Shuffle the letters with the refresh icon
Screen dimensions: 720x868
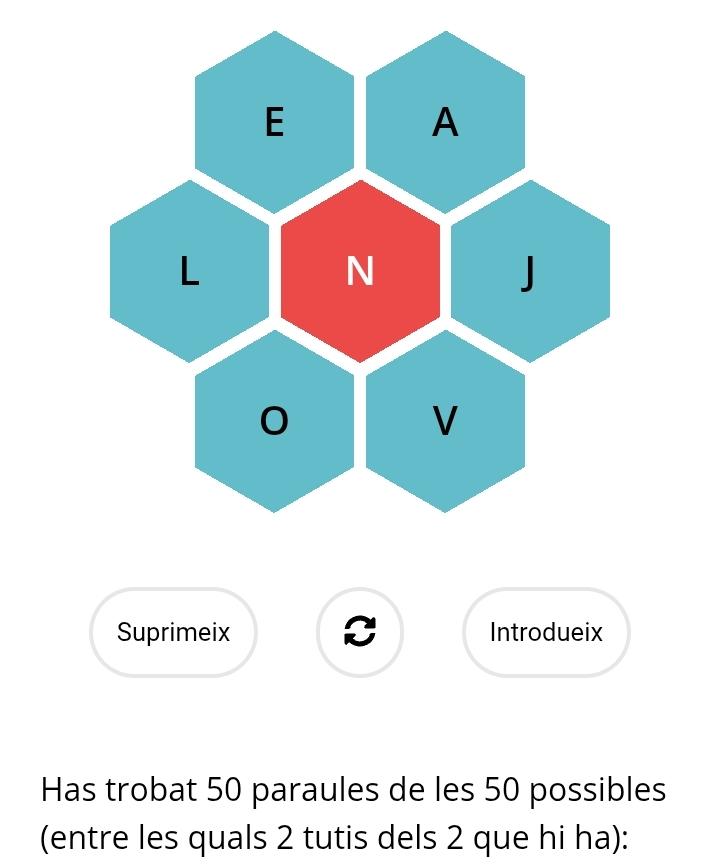(360, 632)
